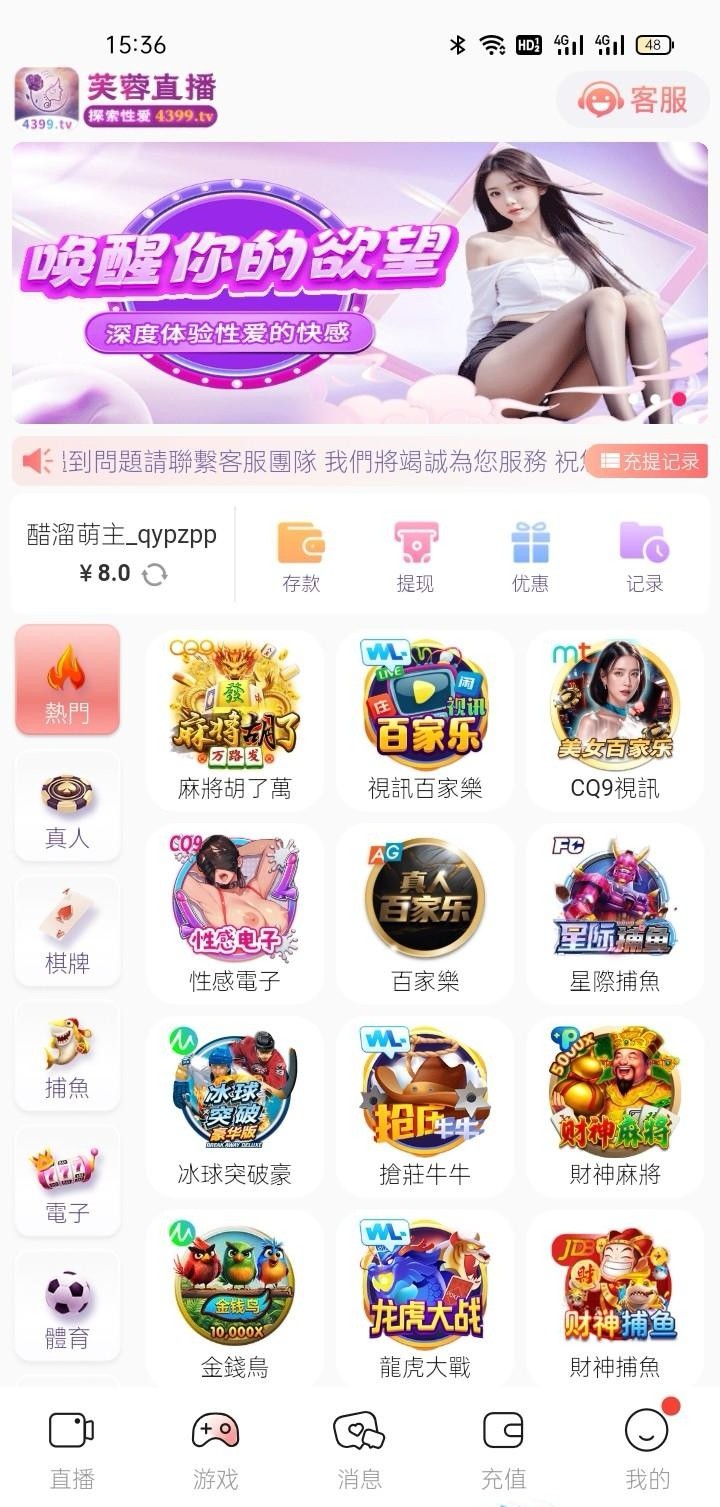720x1507 pixels.
Task: Open 存款 deposit
Action: click(x=301, y=556)
